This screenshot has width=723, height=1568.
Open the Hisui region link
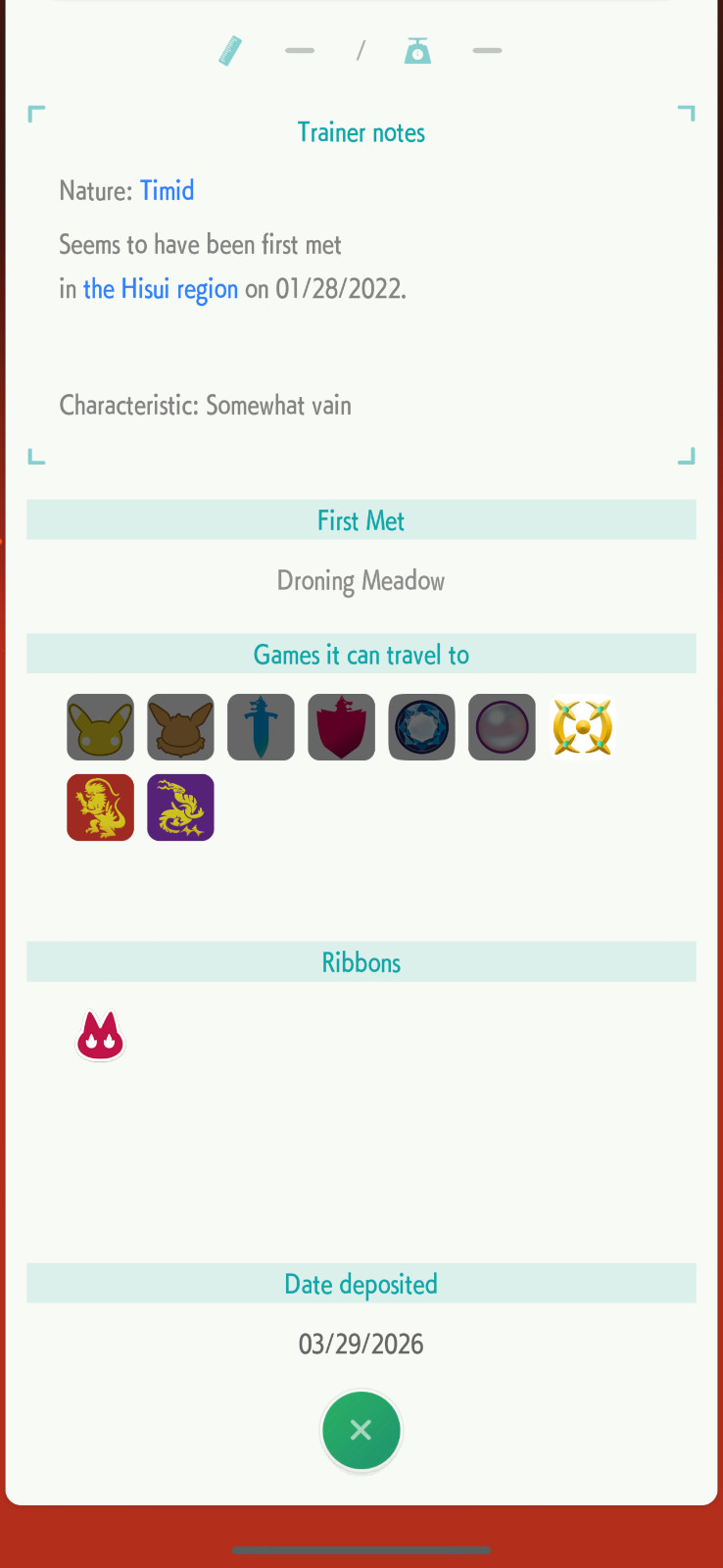tap(161, 289)
